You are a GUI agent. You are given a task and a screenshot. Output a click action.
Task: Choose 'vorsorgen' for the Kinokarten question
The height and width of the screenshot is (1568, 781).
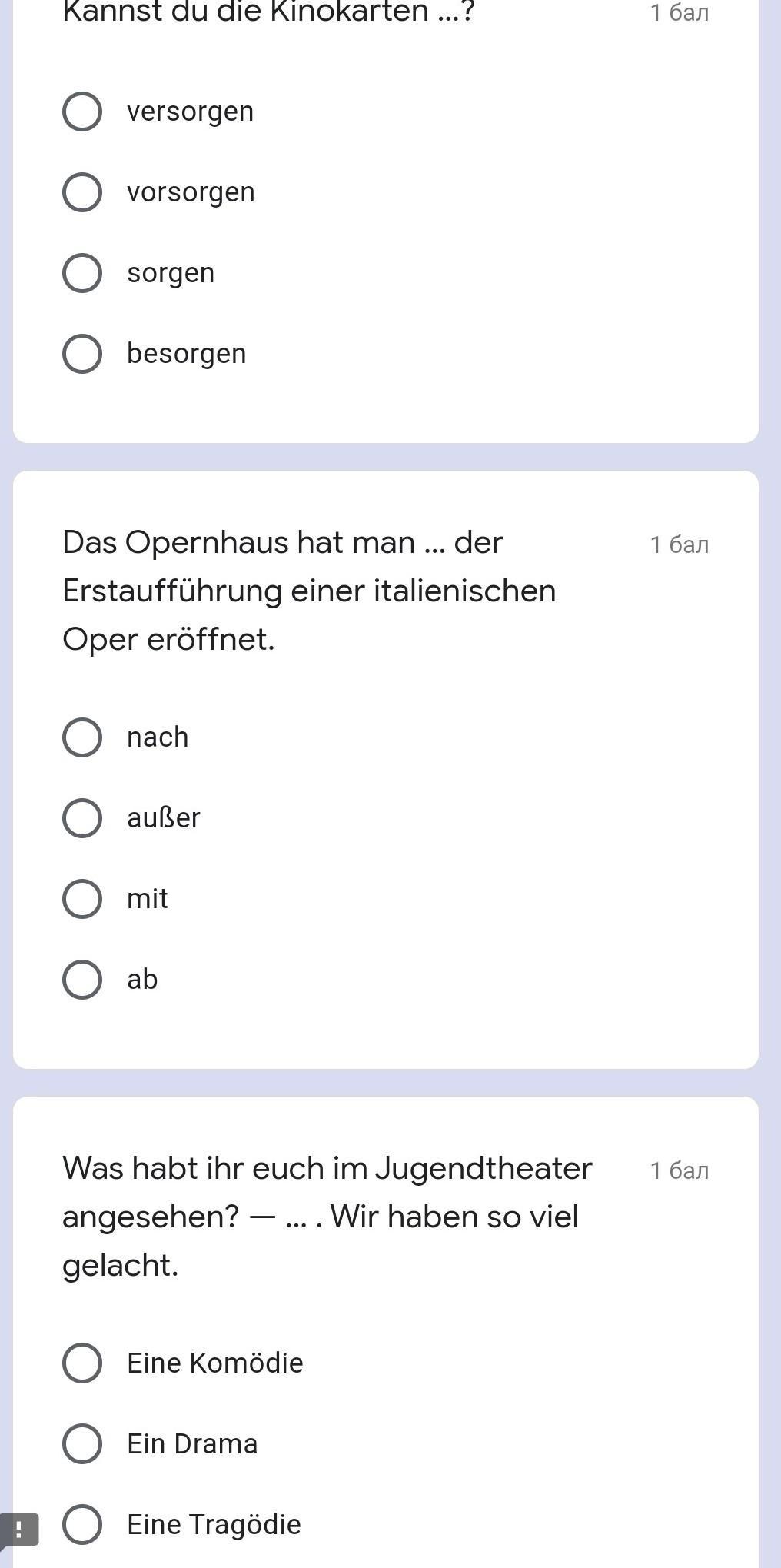[x=82, y=192]
